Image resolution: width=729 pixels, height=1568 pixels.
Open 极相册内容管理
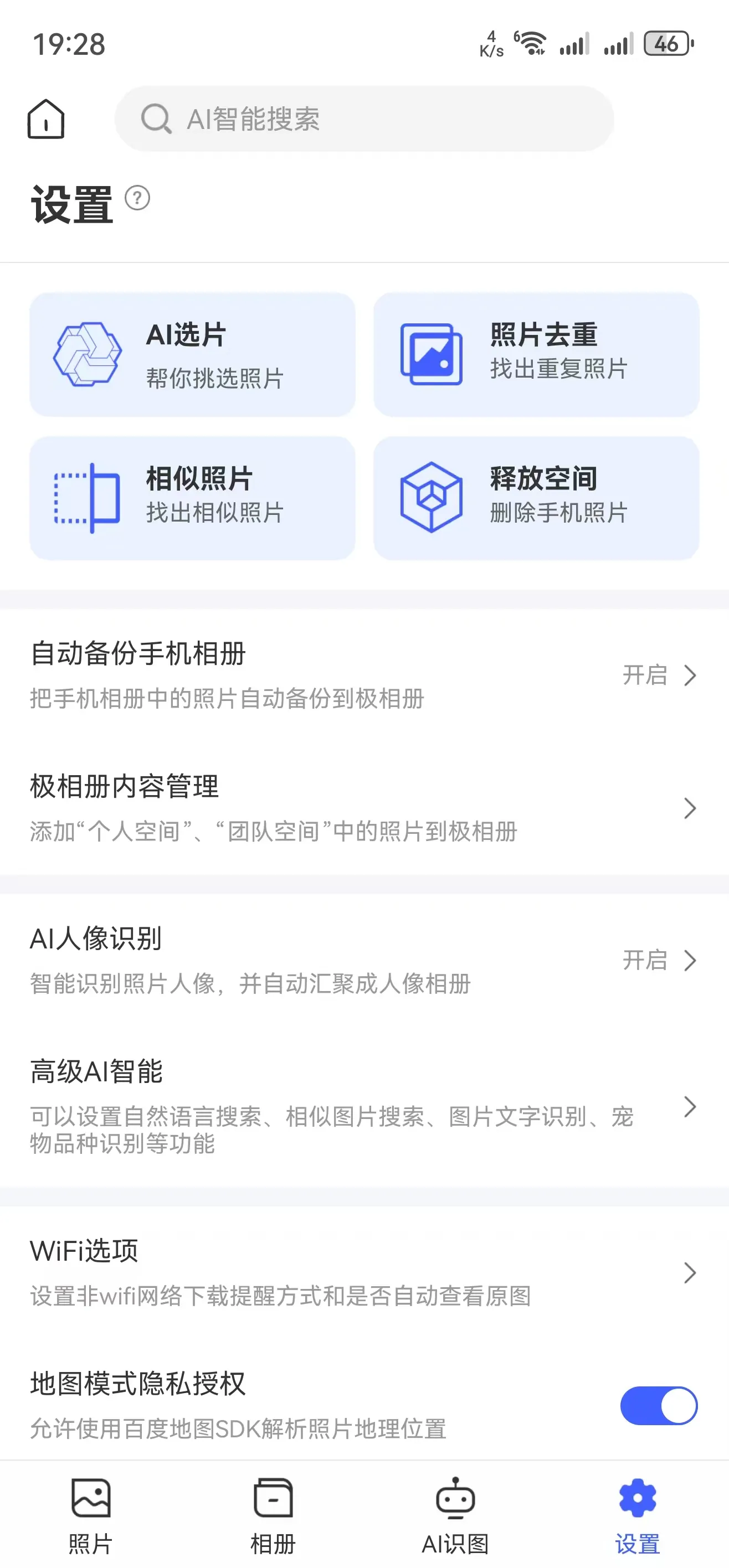pos(364,808)
